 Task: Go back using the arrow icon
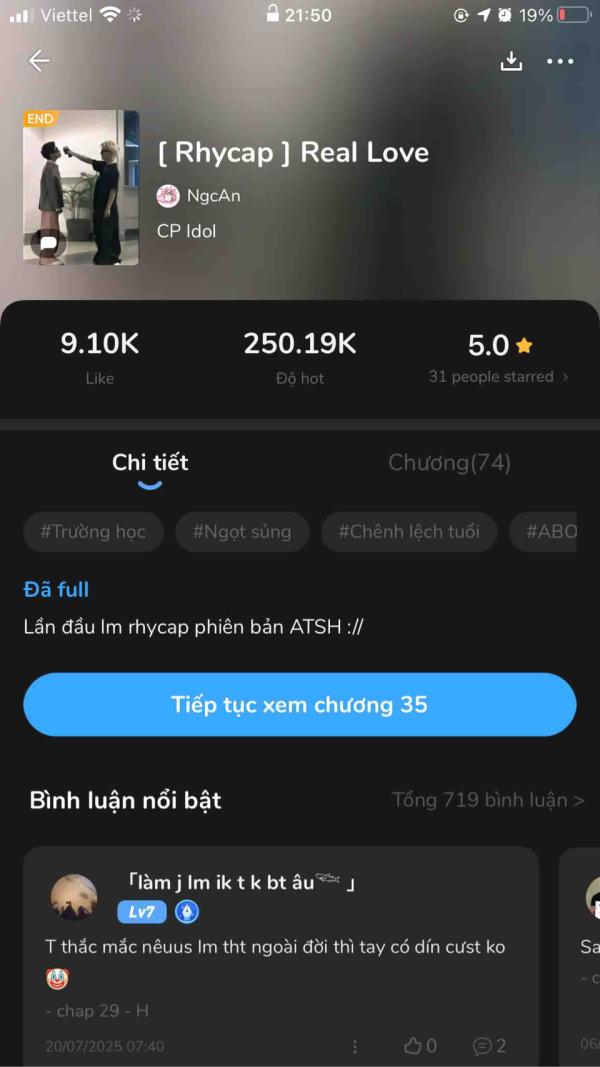39,61
